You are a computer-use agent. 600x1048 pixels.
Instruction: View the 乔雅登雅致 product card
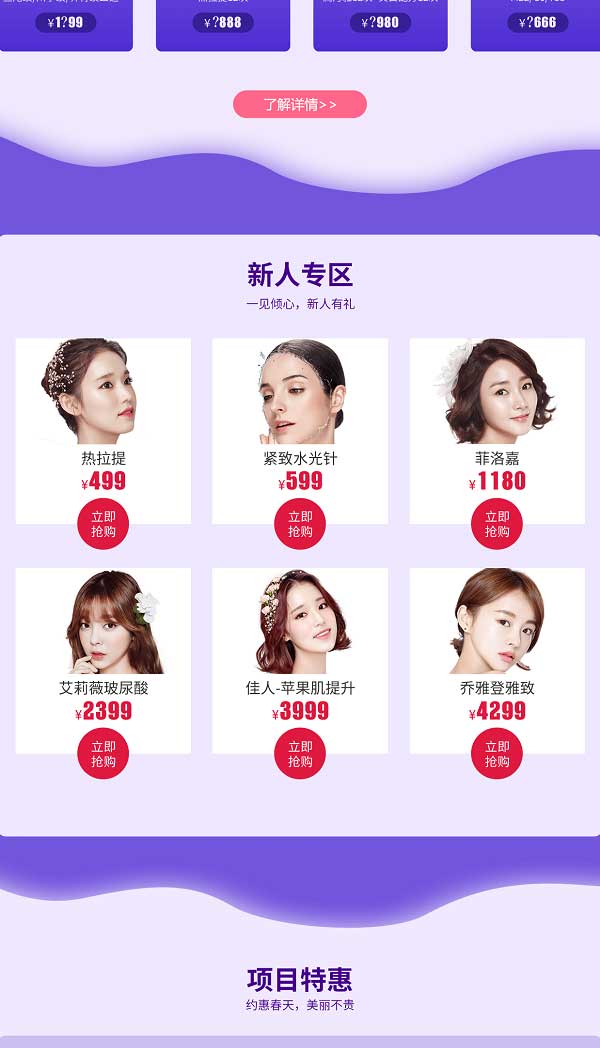pyautogui.click(x=497, y=640)
